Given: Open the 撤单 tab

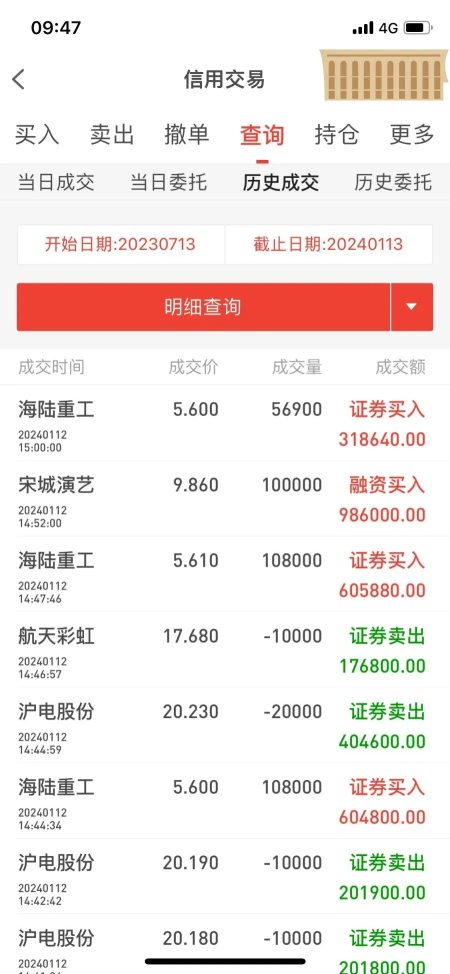Looking at the screenshot, I should pyautogui.click(x=187, y=135).
